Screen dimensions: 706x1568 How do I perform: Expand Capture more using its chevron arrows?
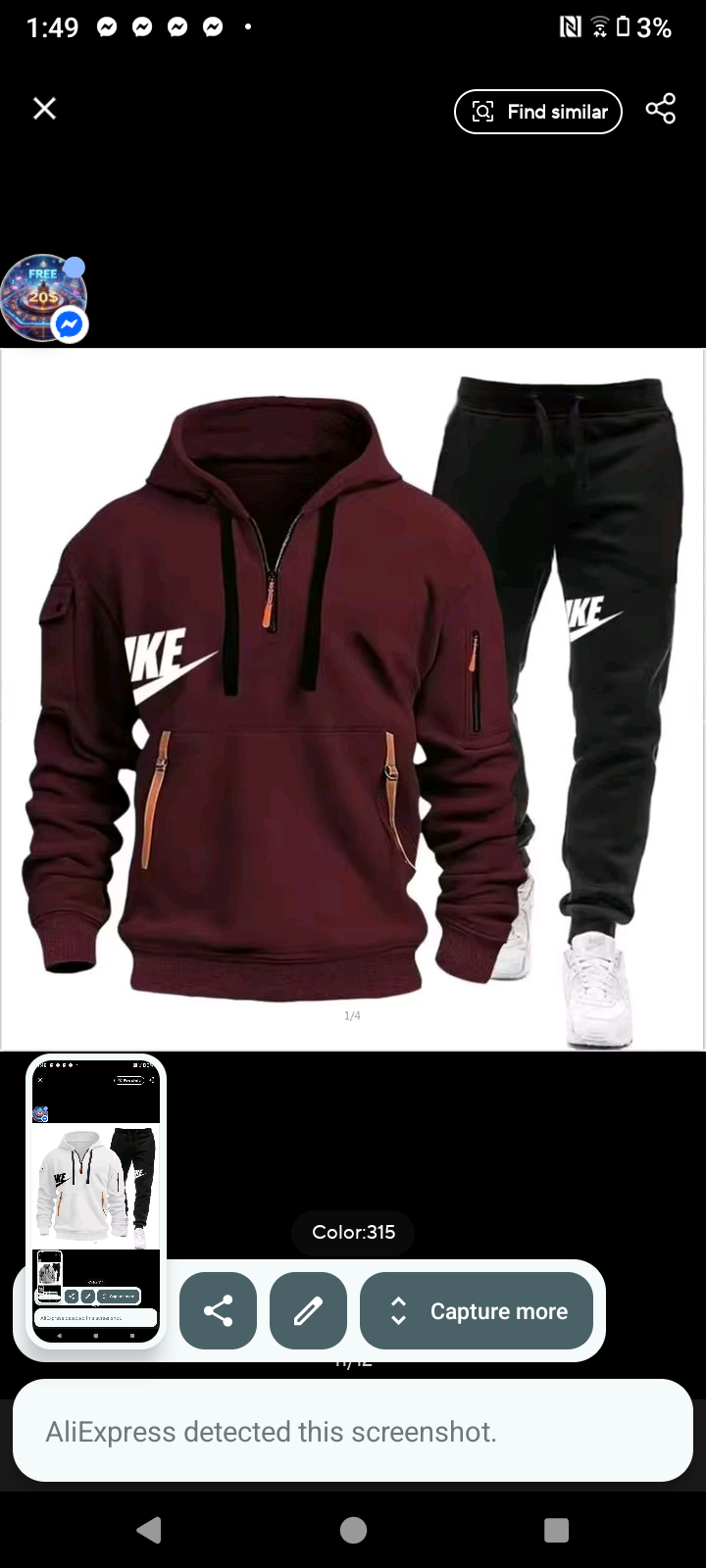(x=398, y=1310)
